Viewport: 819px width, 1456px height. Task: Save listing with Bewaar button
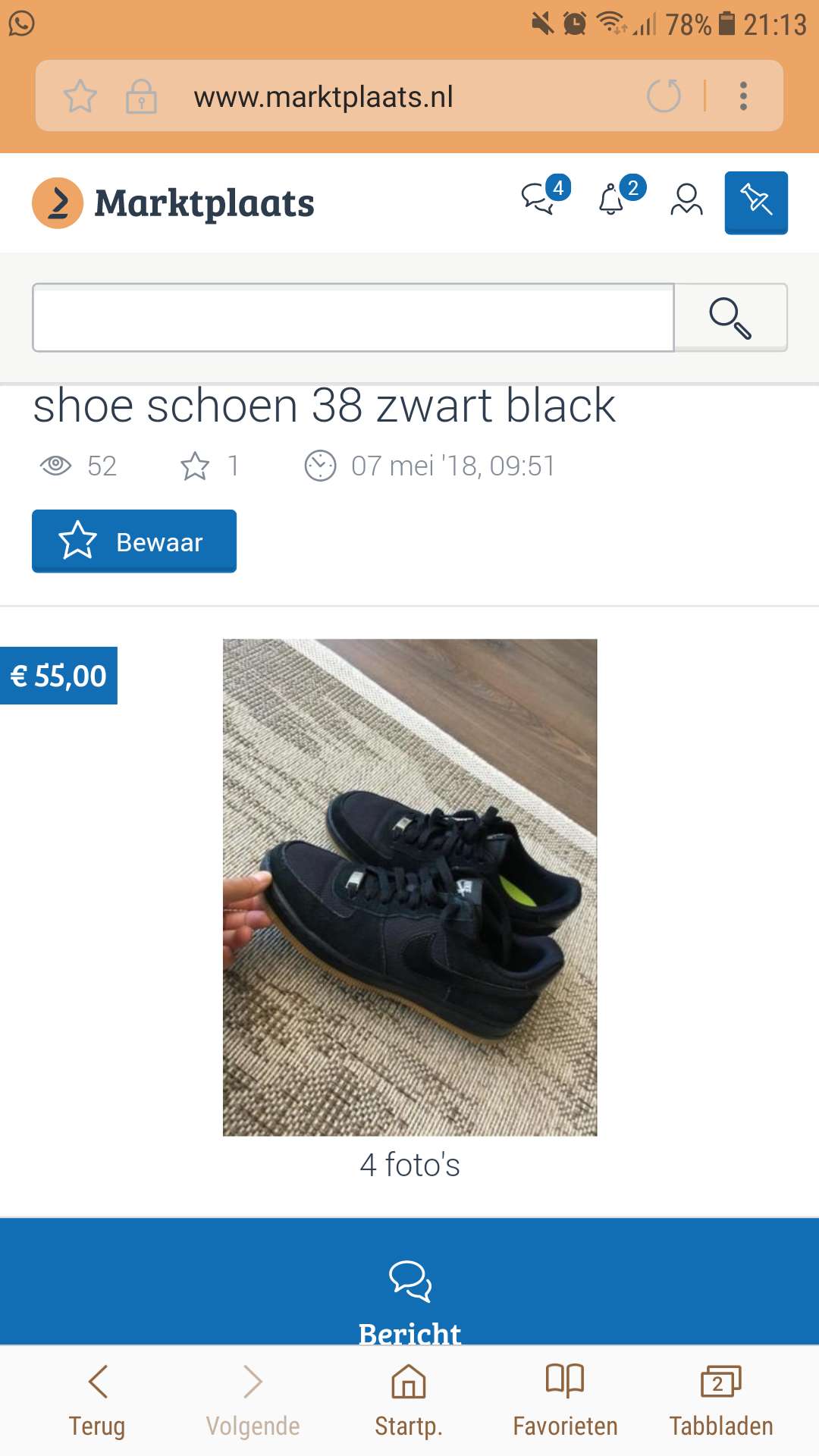134,541
